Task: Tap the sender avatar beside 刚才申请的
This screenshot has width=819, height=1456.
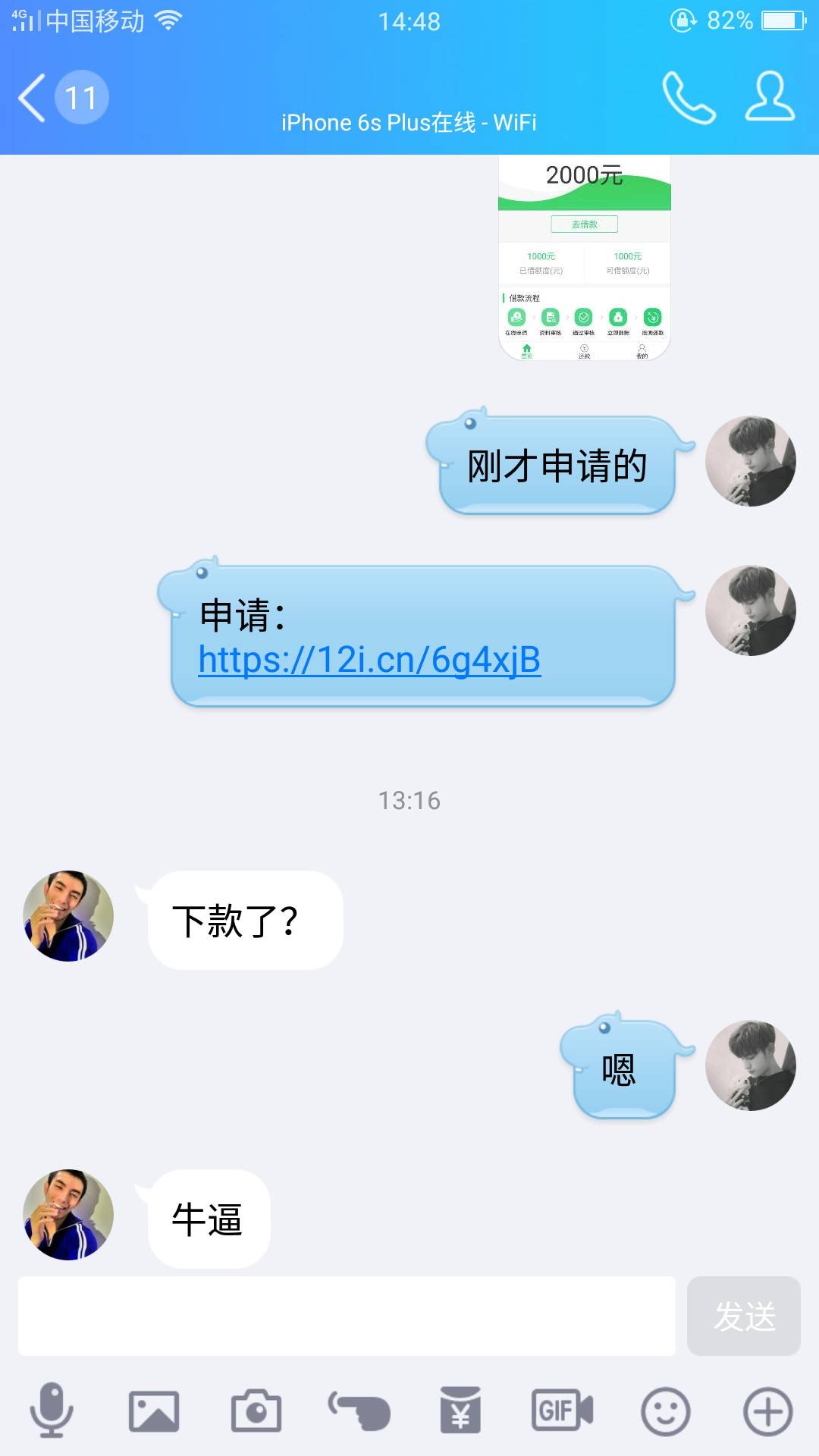Action: click(751, 461)
